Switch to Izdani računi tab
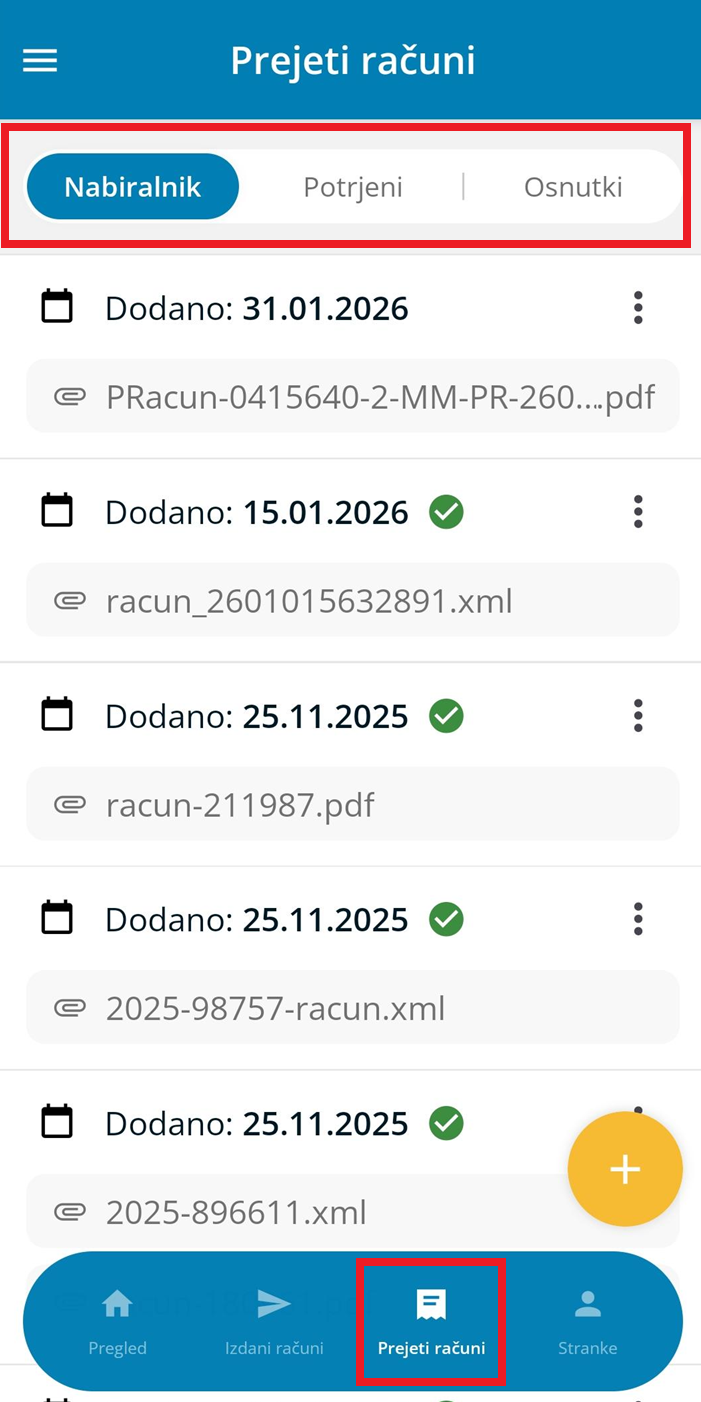 click(x=274, y=1322)
